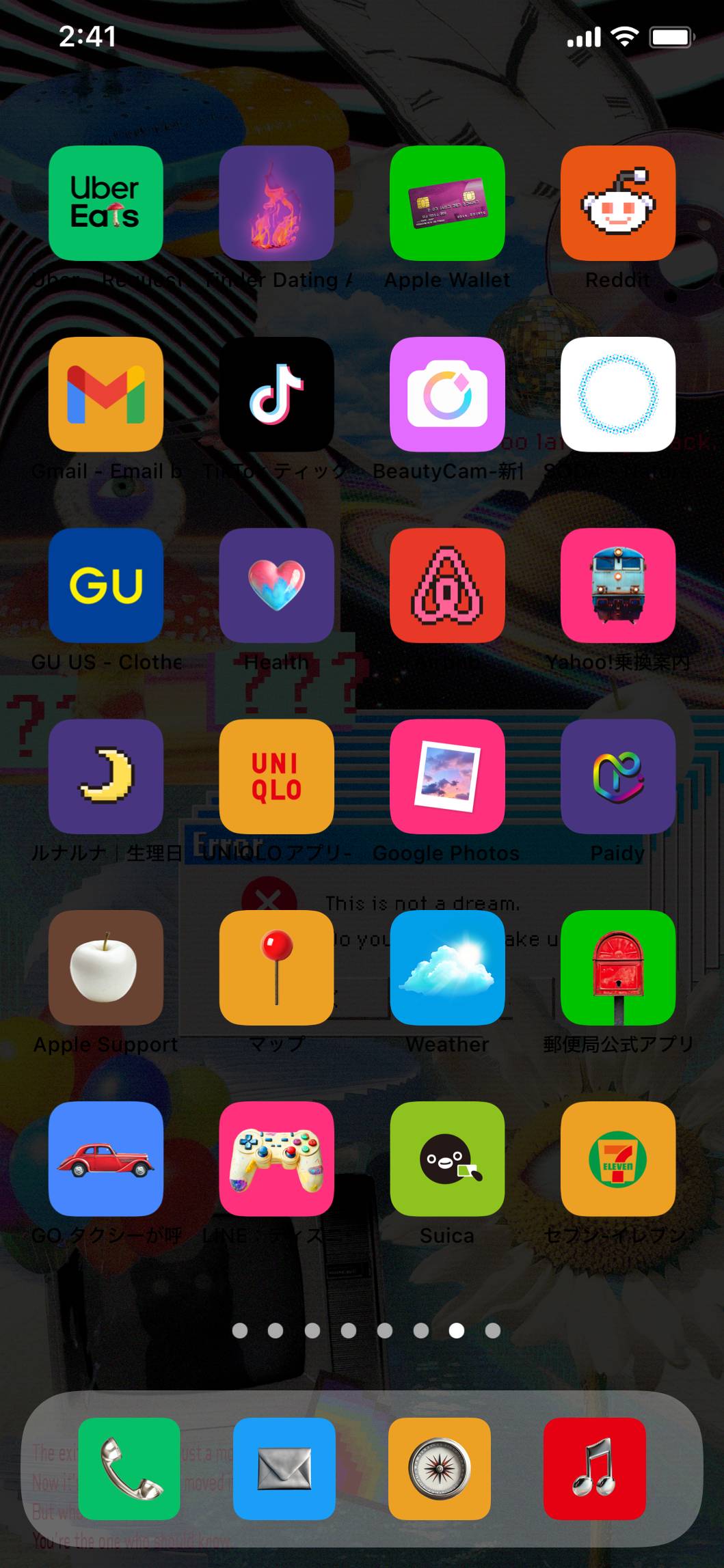Launch the Tinder Dating app
The height and width of the screenshot is (1568, 724).
point(276,203)
